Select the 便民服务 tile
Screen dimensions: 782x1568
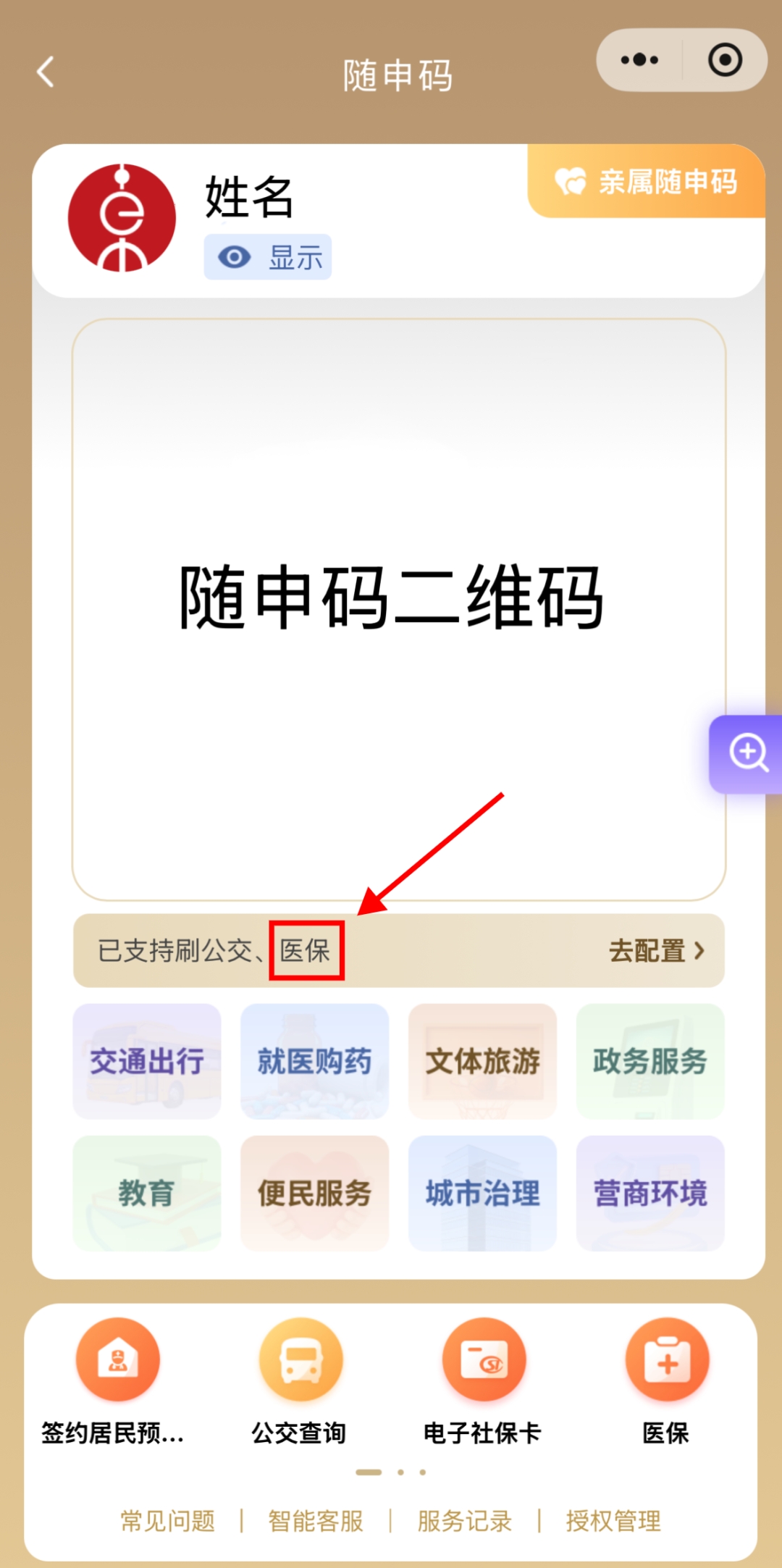click(315, 1194)
